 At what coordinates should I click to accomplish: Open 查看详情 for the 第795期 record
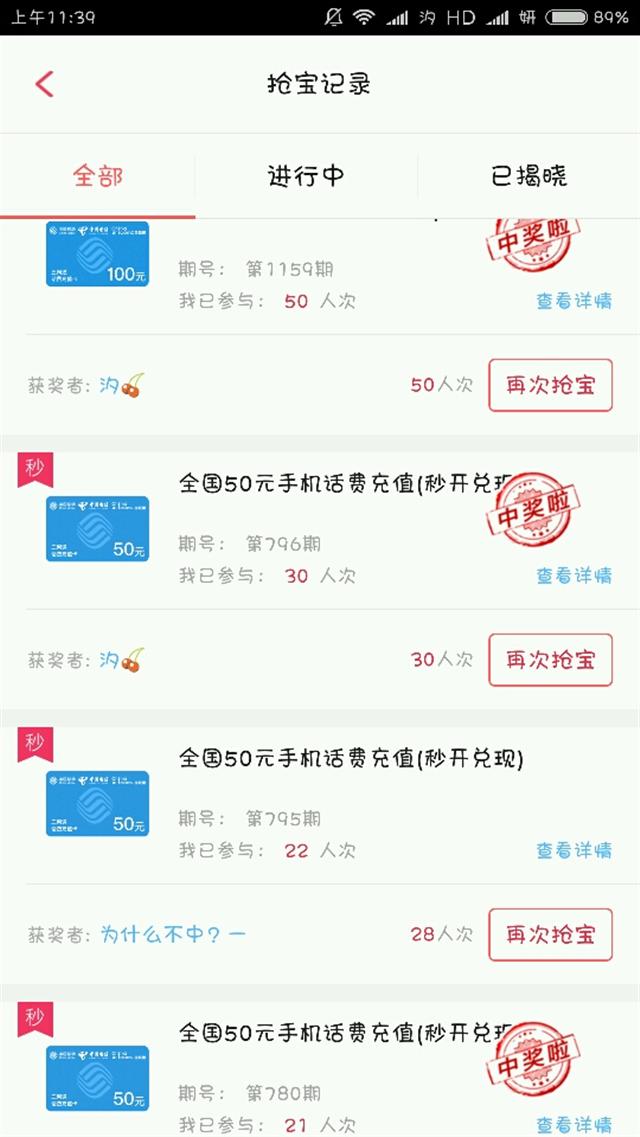coord(574,851)
